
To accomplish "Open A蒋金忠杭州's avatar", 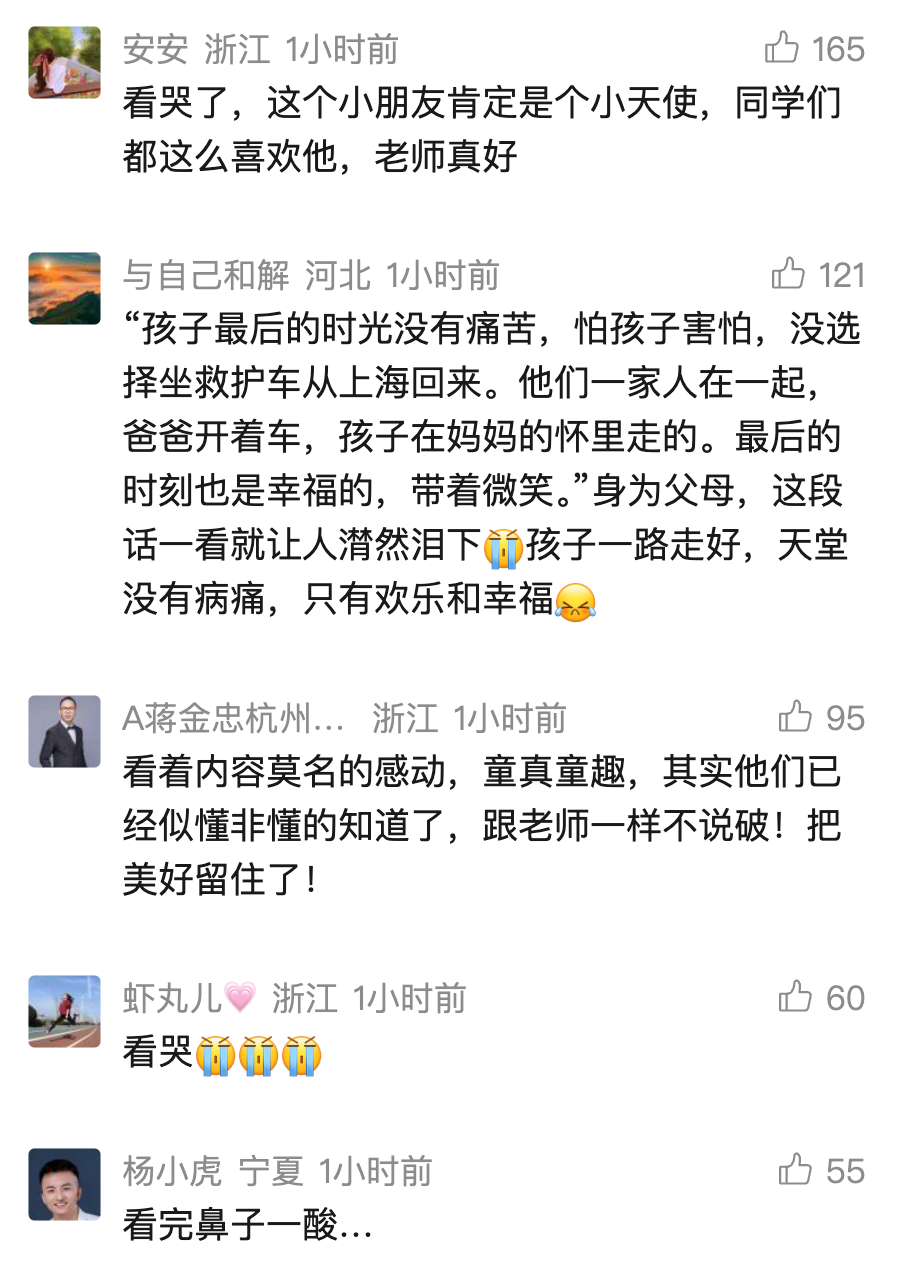I will [x=64, y=731].
